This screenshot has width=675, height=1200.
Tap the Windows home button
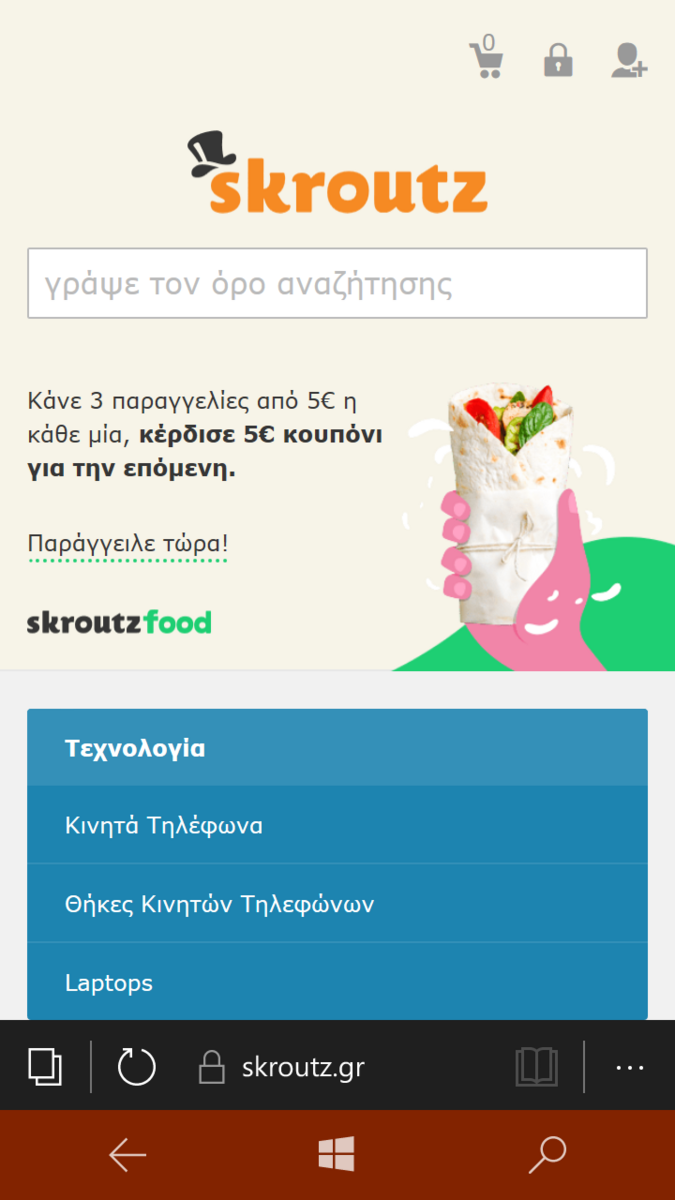coord(337,1155)
